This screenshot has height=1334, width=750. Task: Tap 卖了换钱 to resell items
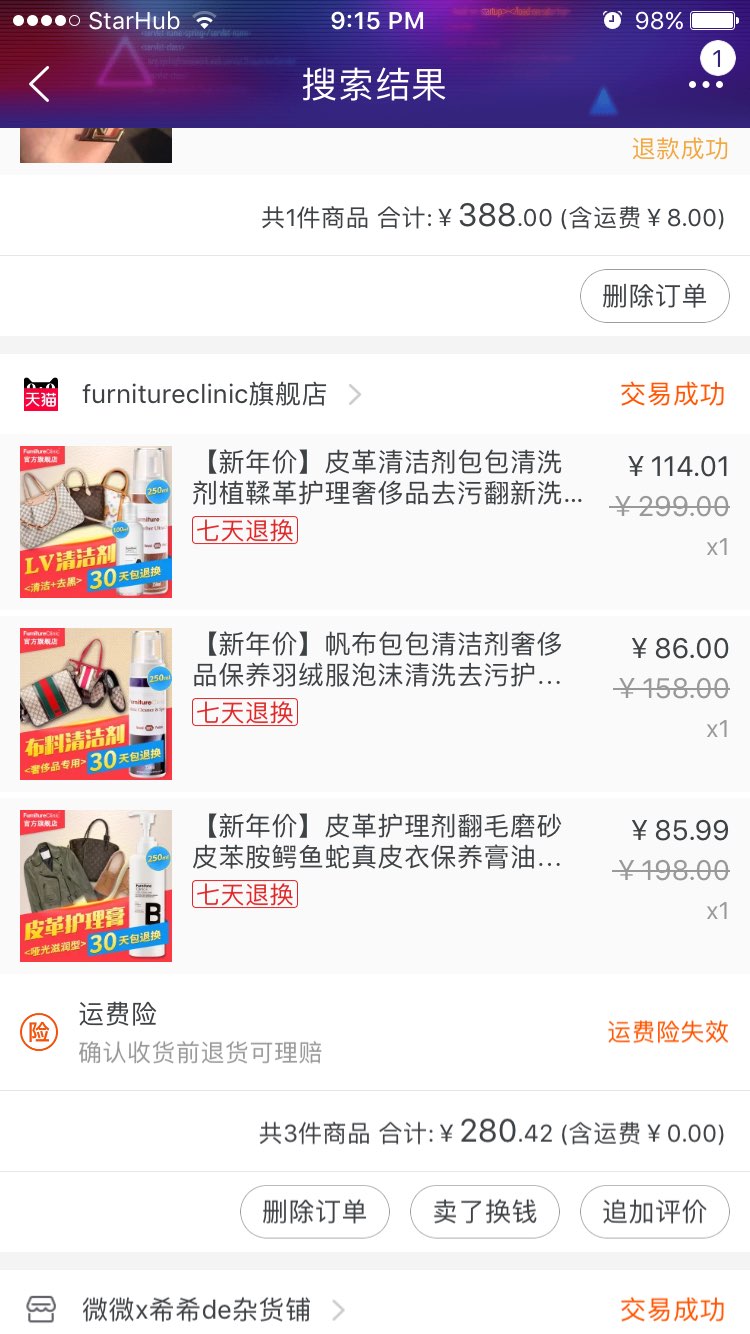484,1213
